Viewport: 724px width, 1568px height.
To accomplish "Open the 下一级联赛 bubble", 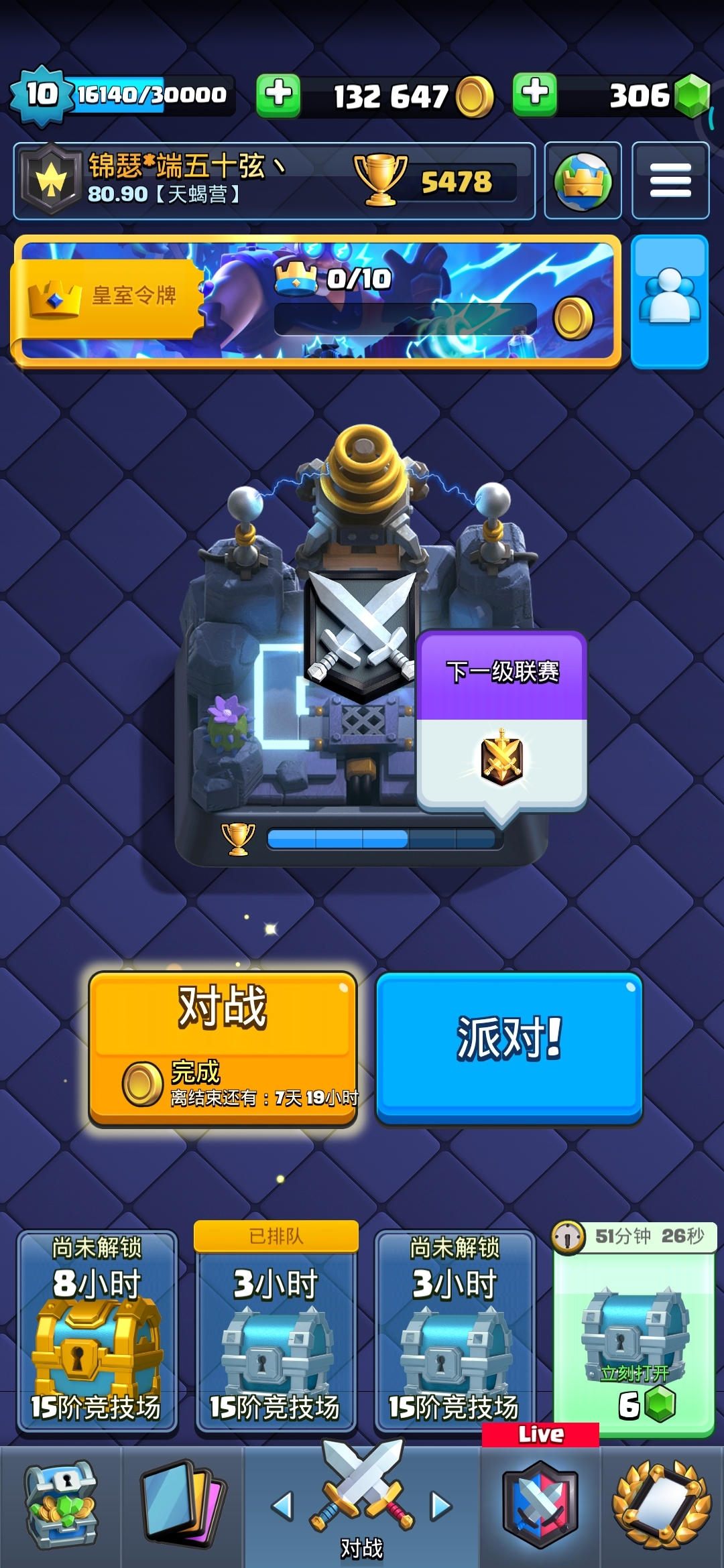I will [501, 722].
